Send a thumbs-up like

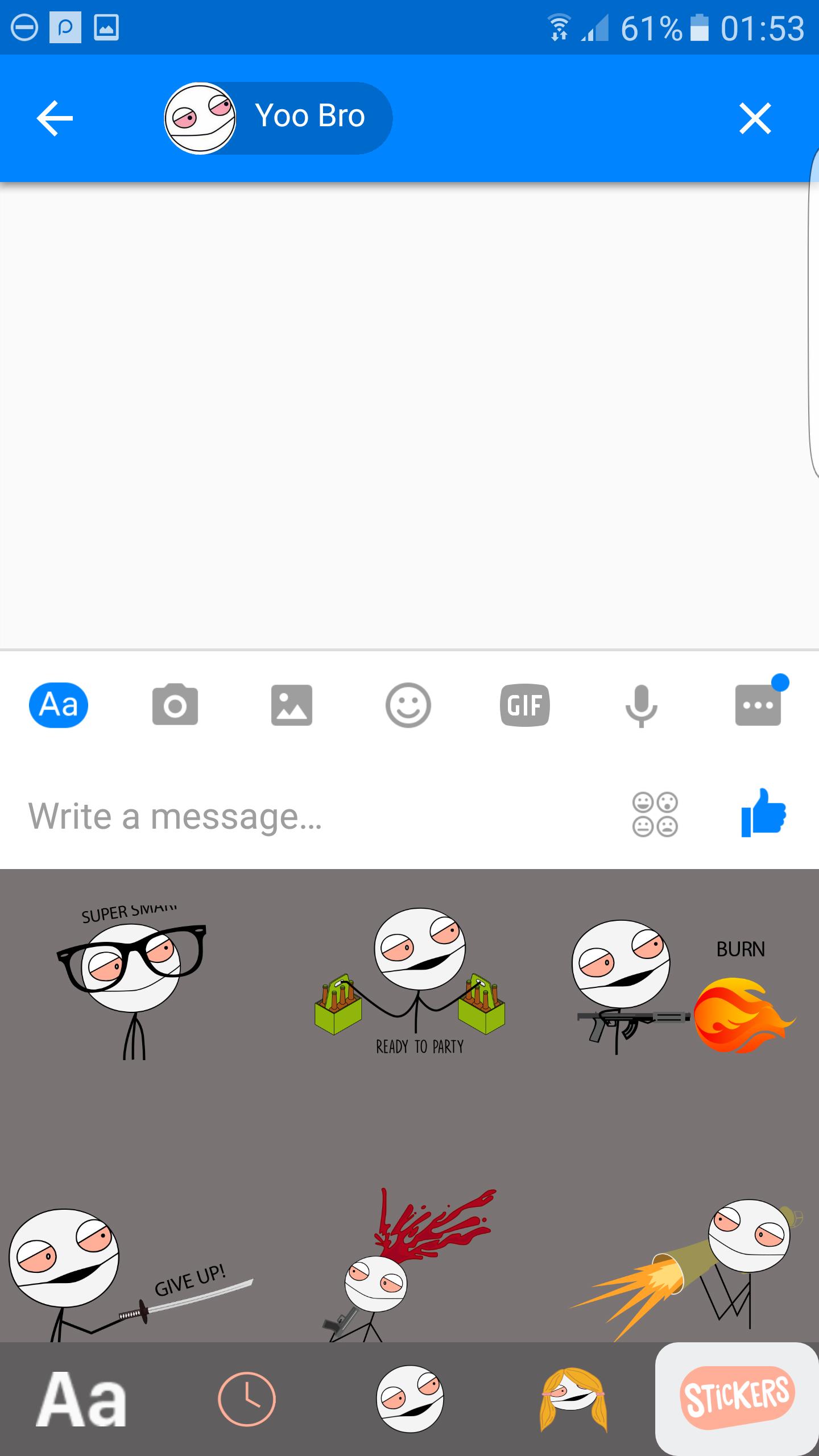(x=763, y=813)
